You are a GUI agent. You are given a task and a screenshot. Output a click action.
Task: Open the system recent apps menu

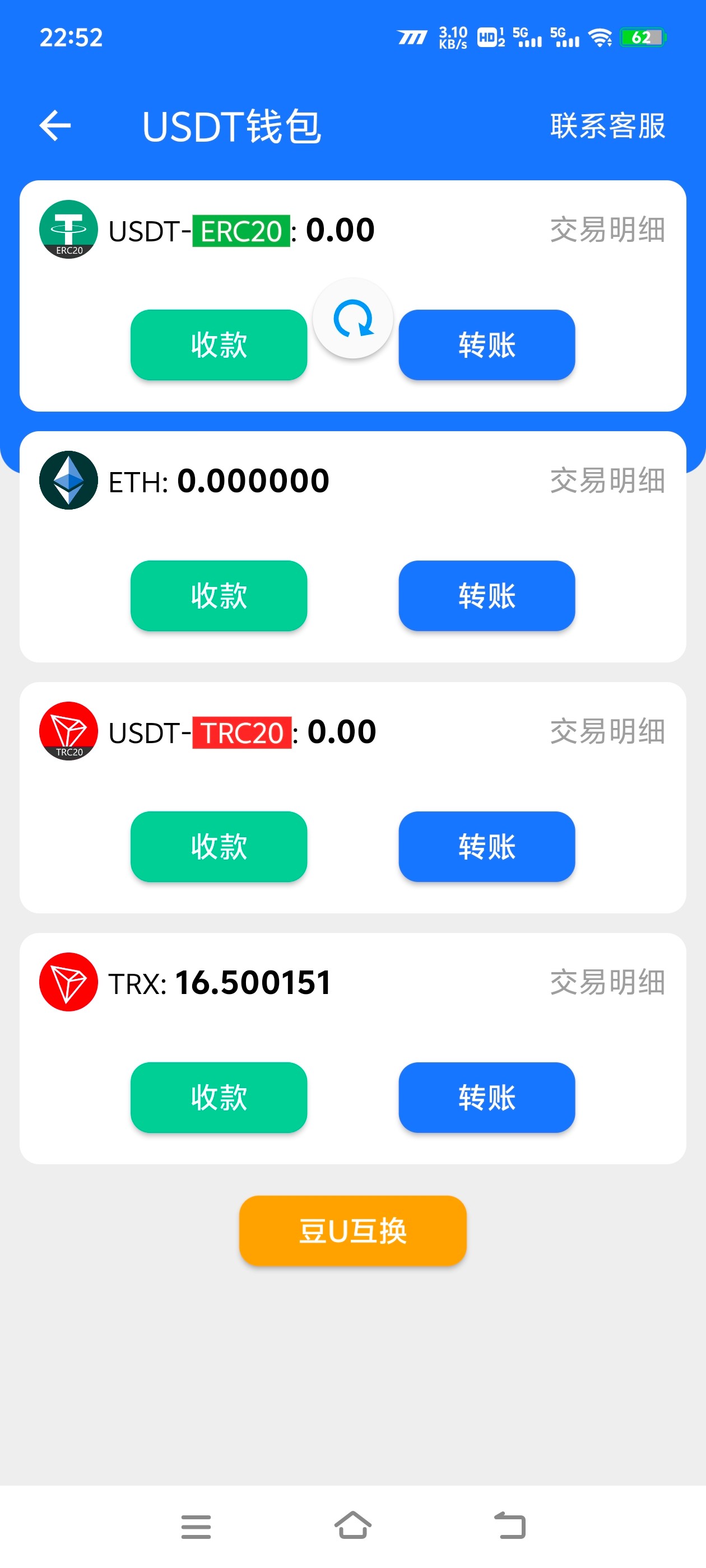pos(196,1526)
